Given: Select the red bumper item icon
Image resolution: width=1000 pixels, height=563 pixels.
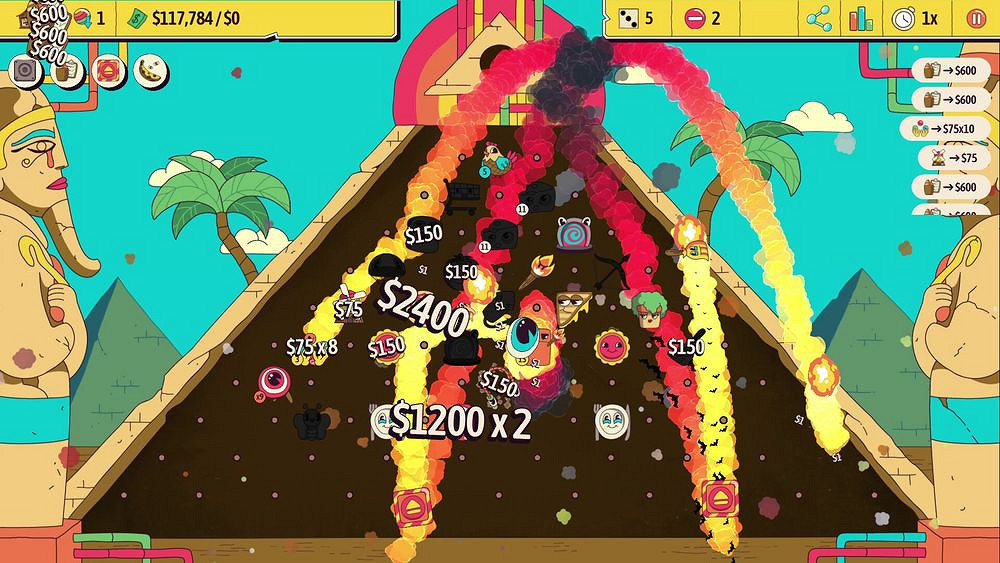Looking at the screenshot, I should tap(108, 70).
